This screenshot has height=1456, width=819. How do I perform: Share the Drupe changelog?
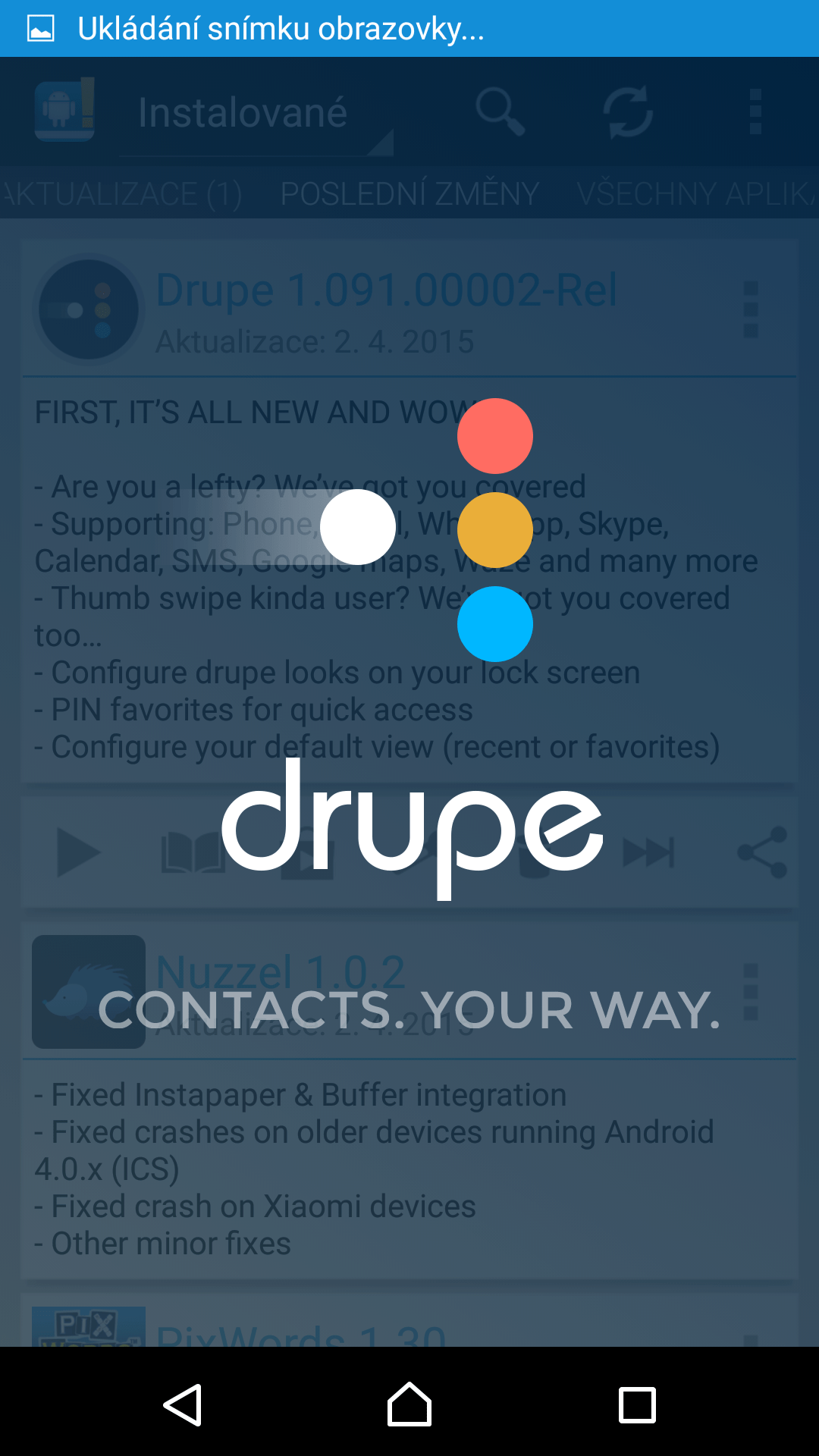coord(762,852)
